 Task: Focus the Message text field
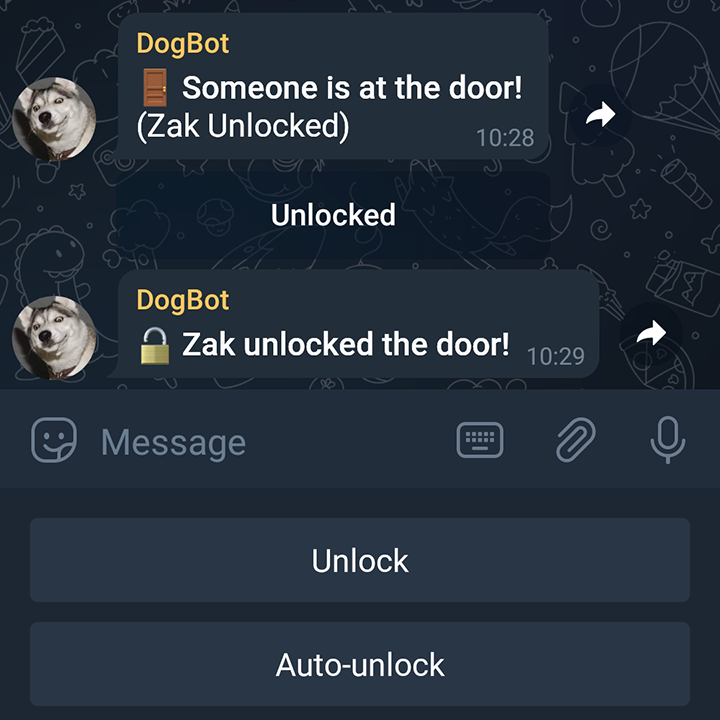[270, 442]
